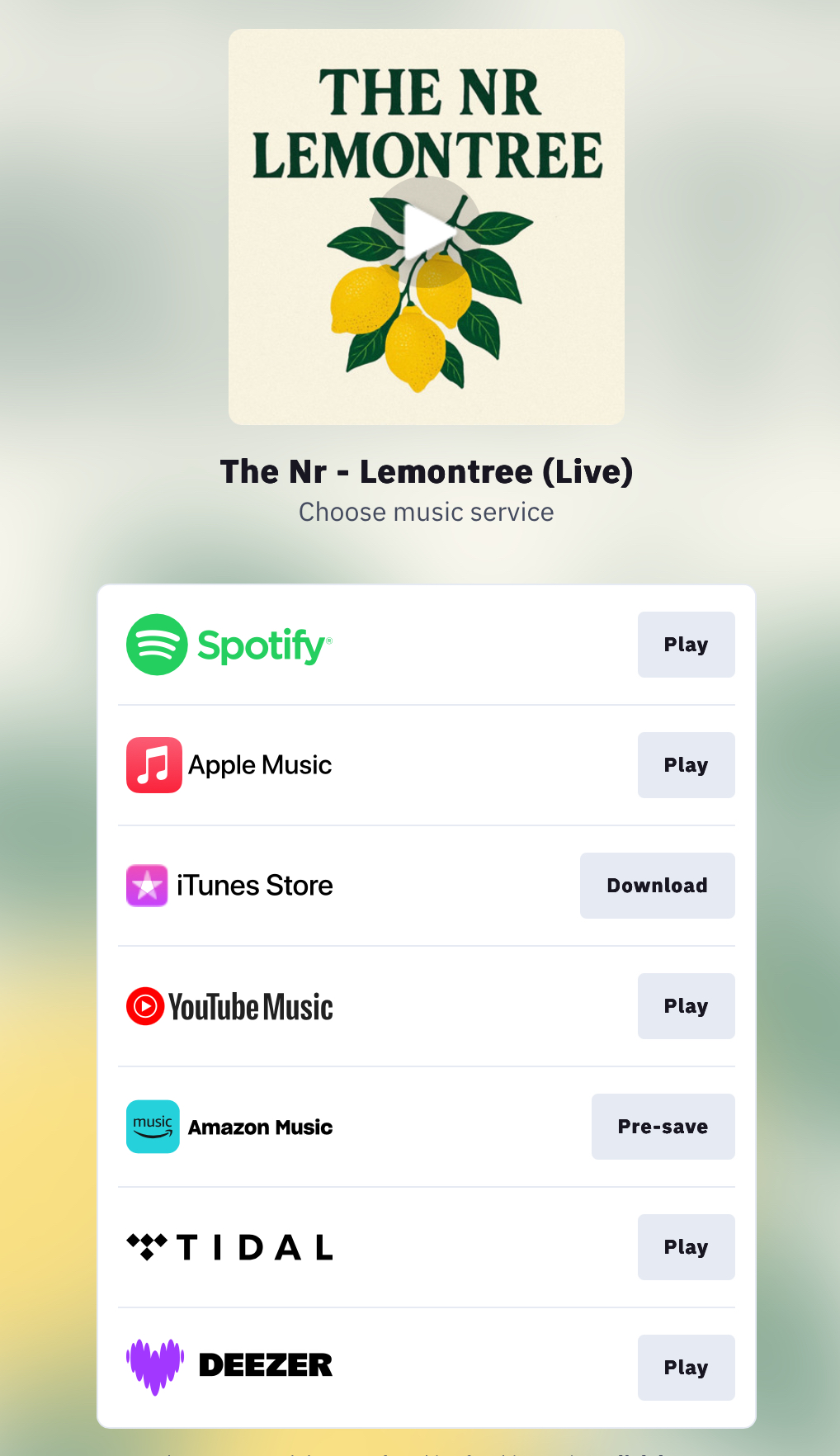Viewport: 840px width, 1456px height.
Task: Download the song from iTunes Store
Action: (657, 886)
